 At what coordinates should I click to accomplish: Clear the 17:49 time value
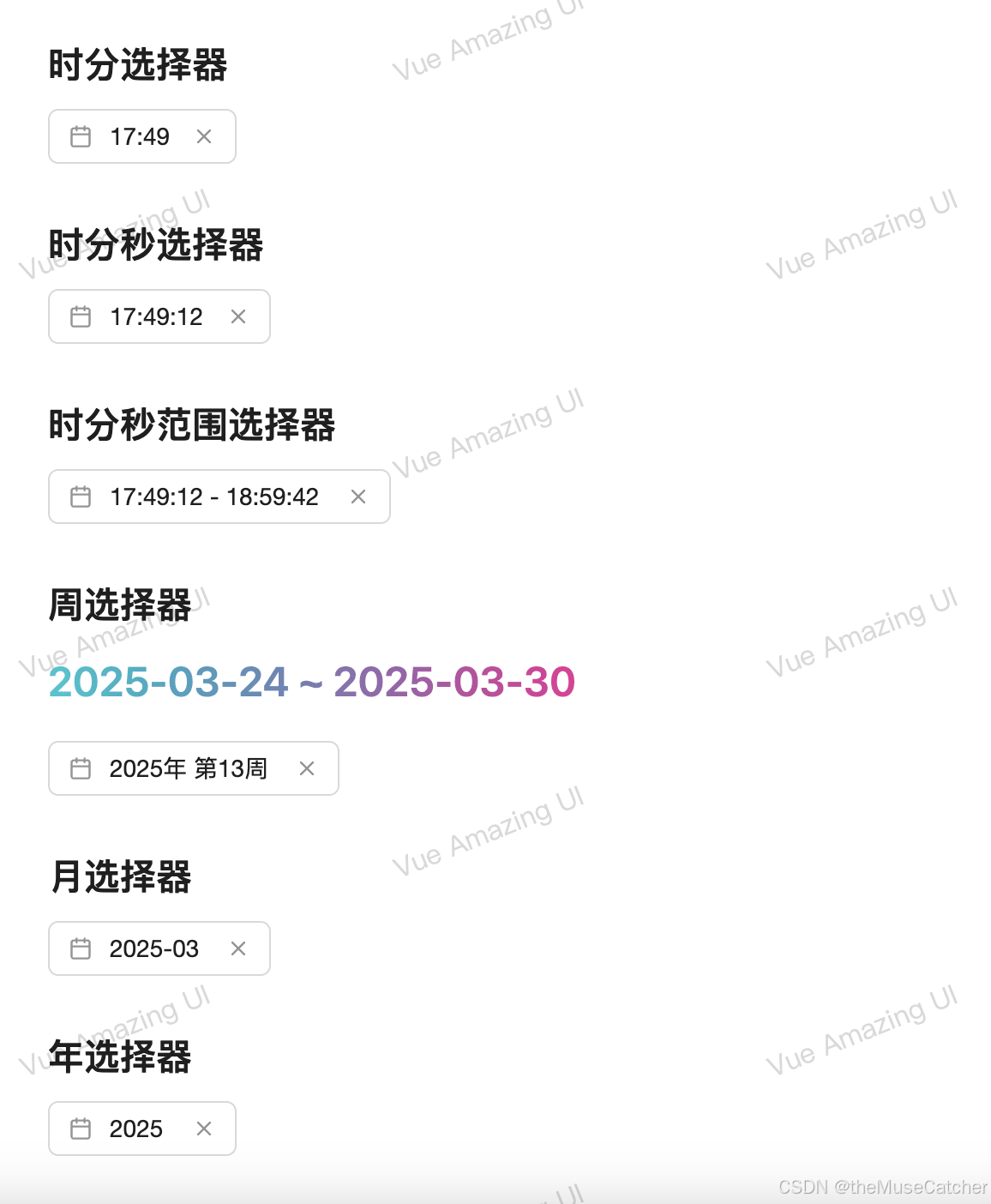pos(204,137)
